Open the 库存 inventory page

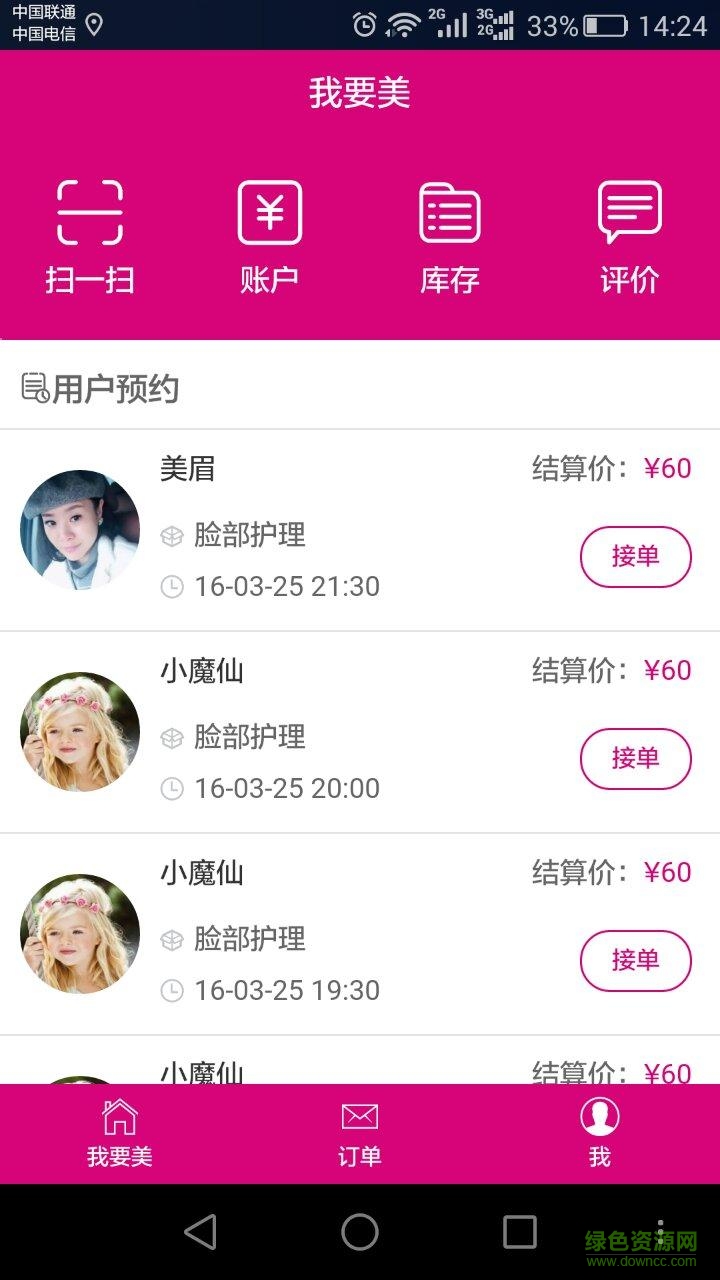click(450, 235)
